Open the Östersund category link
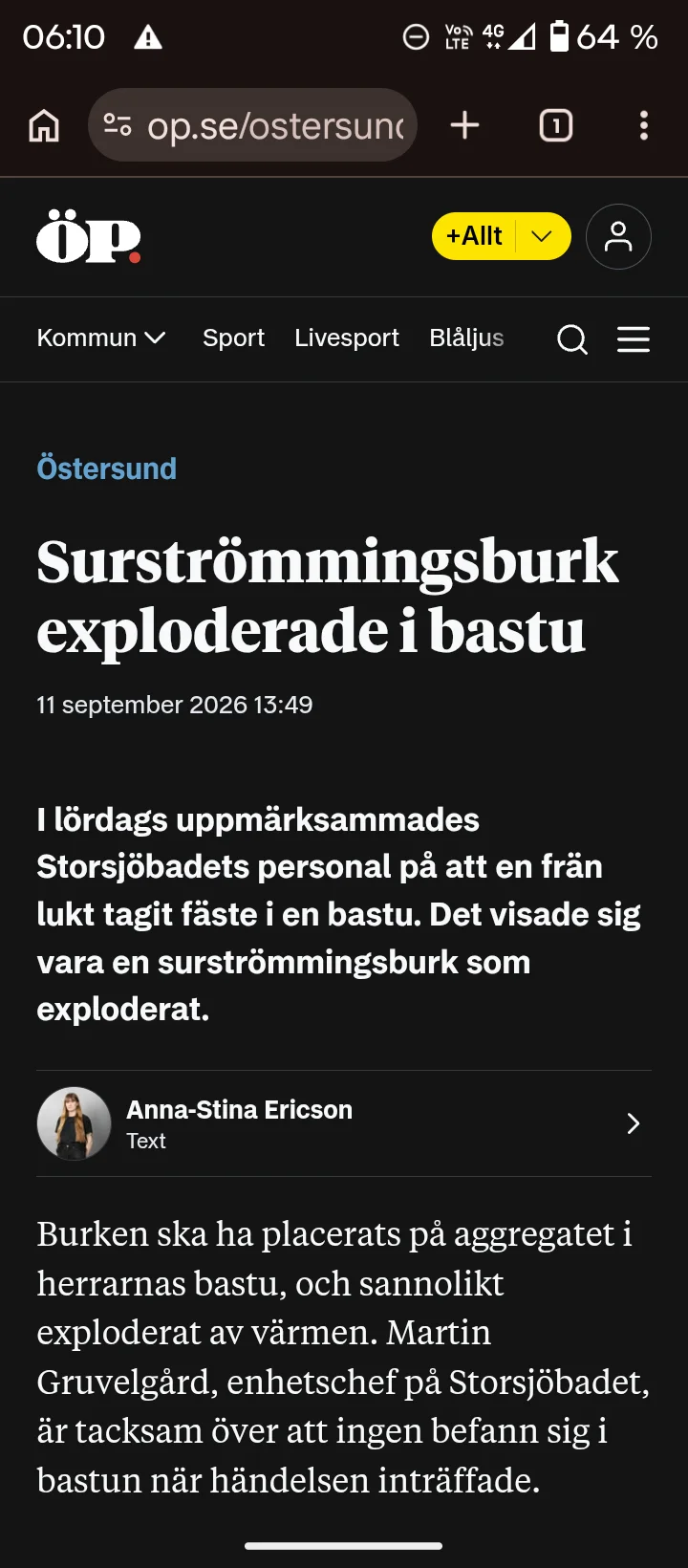This screenshot has height=1568, width=688. point(106,468)
